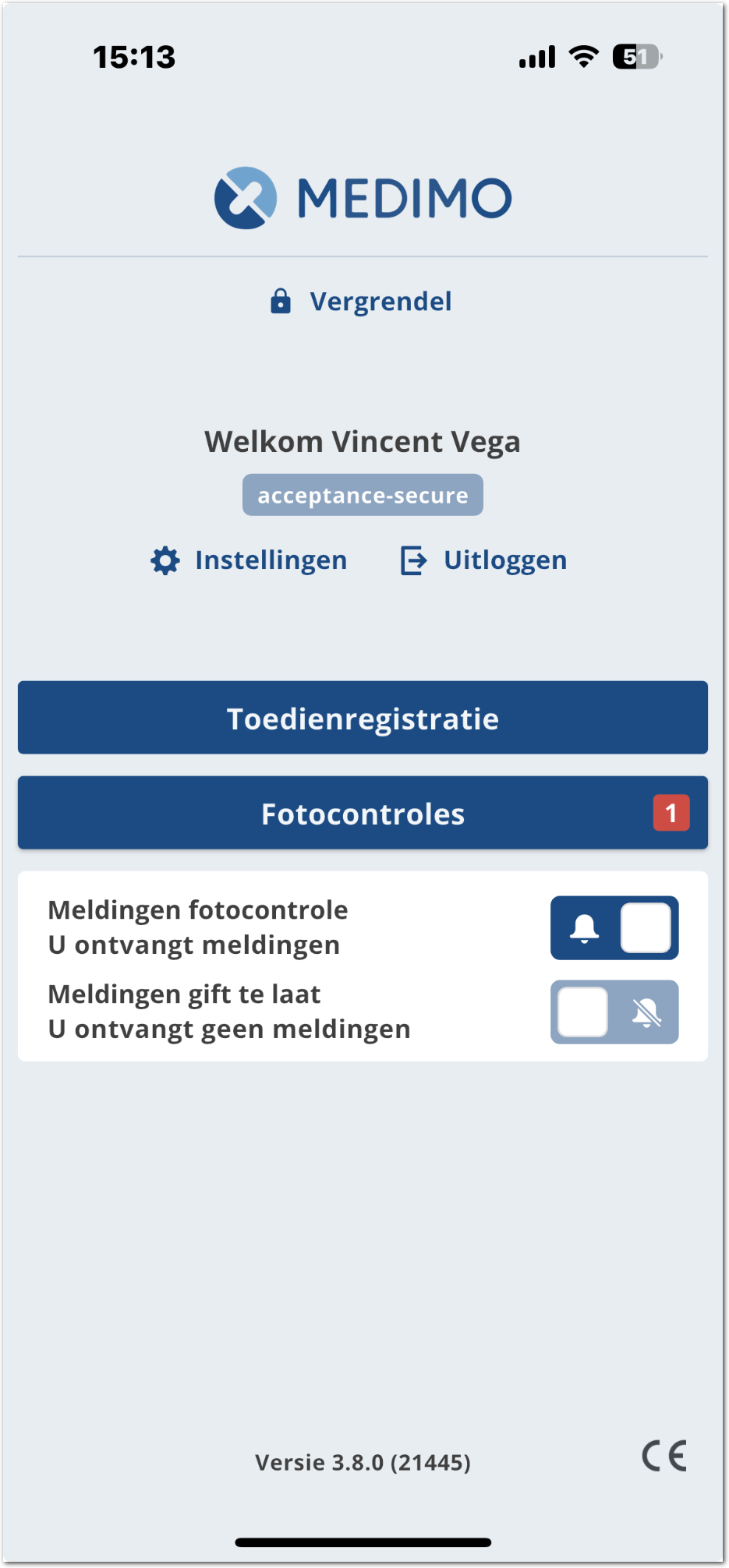Disable Meldingen fotocontrole notifications

614,927
